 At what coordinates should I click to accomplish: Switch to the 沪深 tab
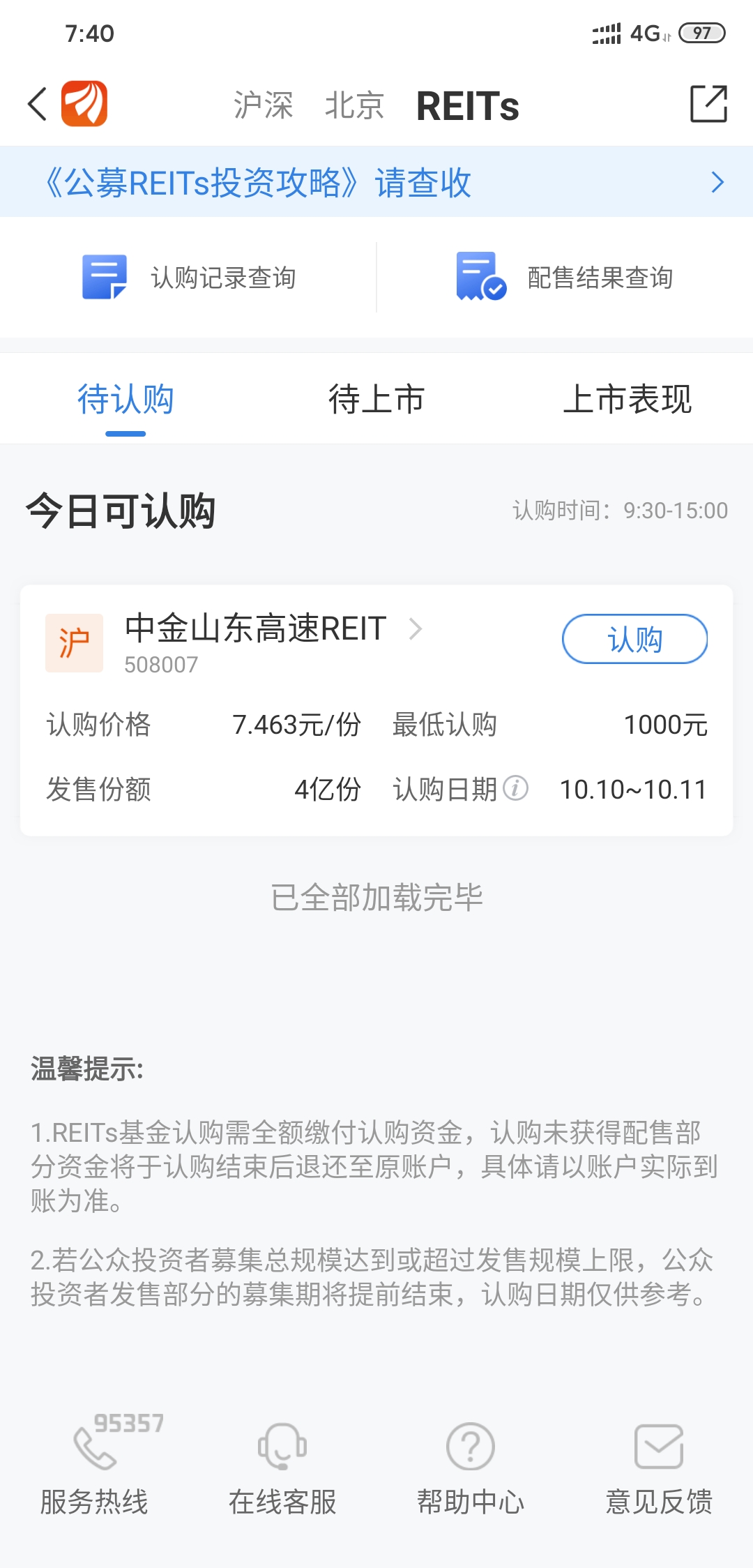263,105
